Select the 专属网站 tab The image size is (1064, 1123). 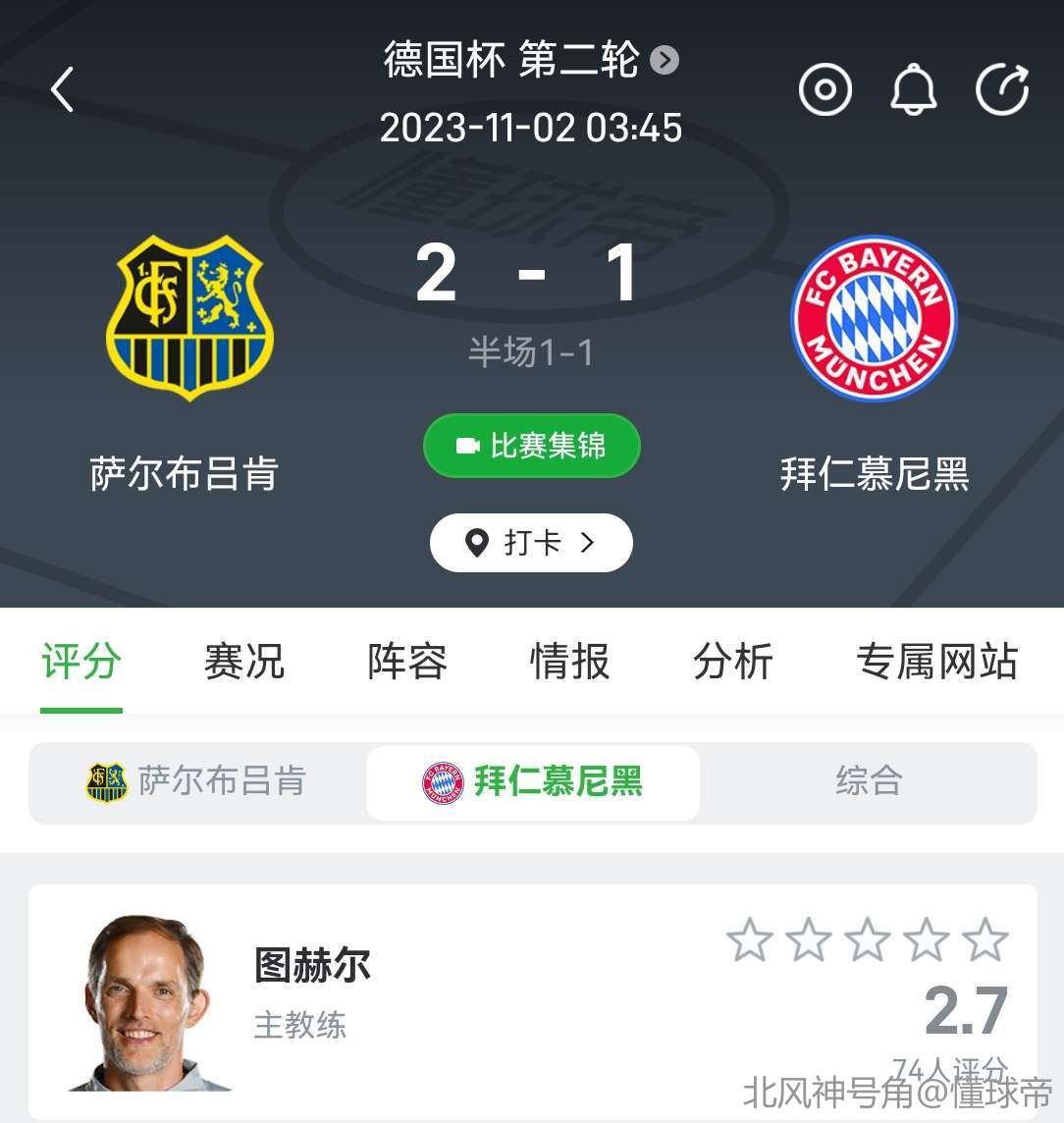pyautogui.click(x=936, y=662)
